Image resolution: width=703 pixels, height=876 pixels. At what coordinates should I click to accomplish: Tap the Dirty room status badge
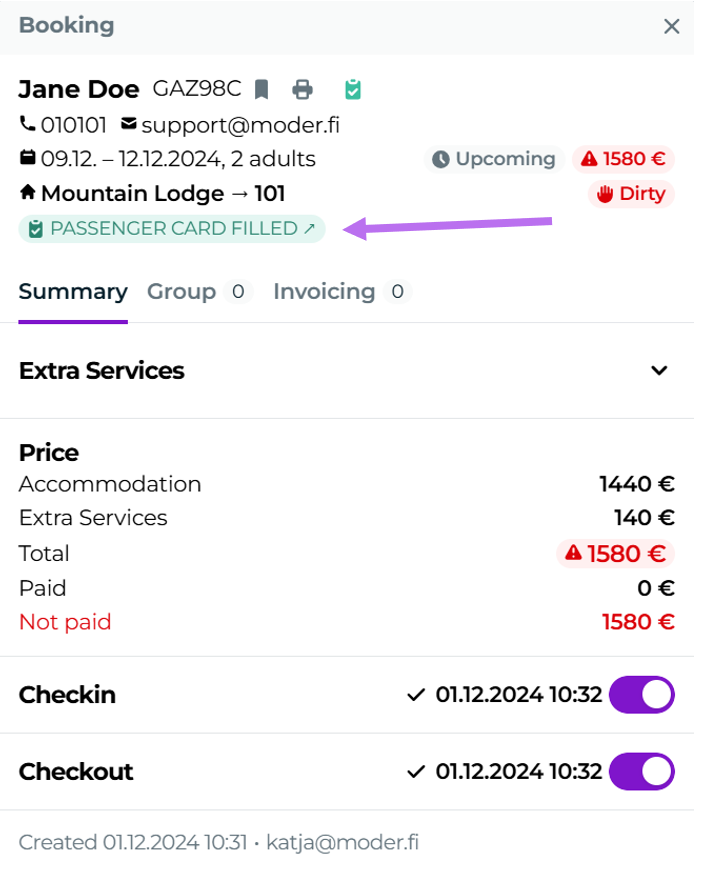click(631, 194)
